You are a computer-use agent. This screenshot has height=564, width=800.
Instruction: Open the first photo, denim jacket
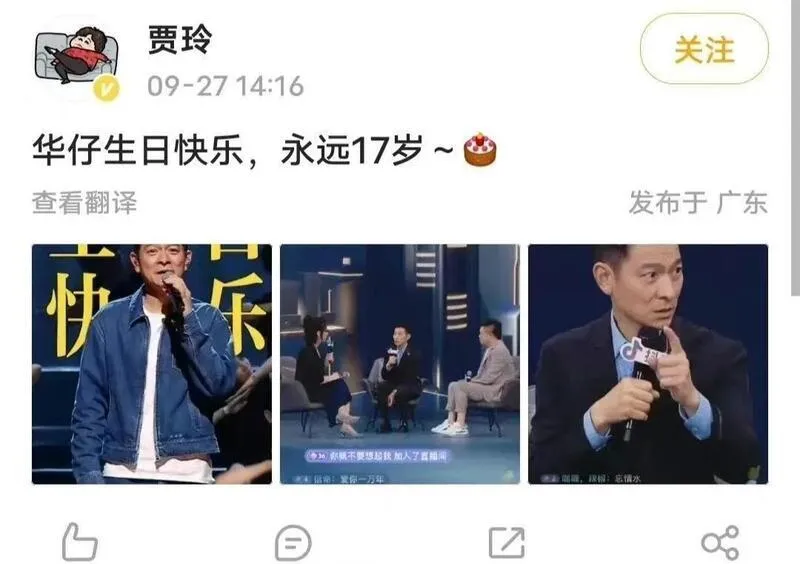(151, 364)
